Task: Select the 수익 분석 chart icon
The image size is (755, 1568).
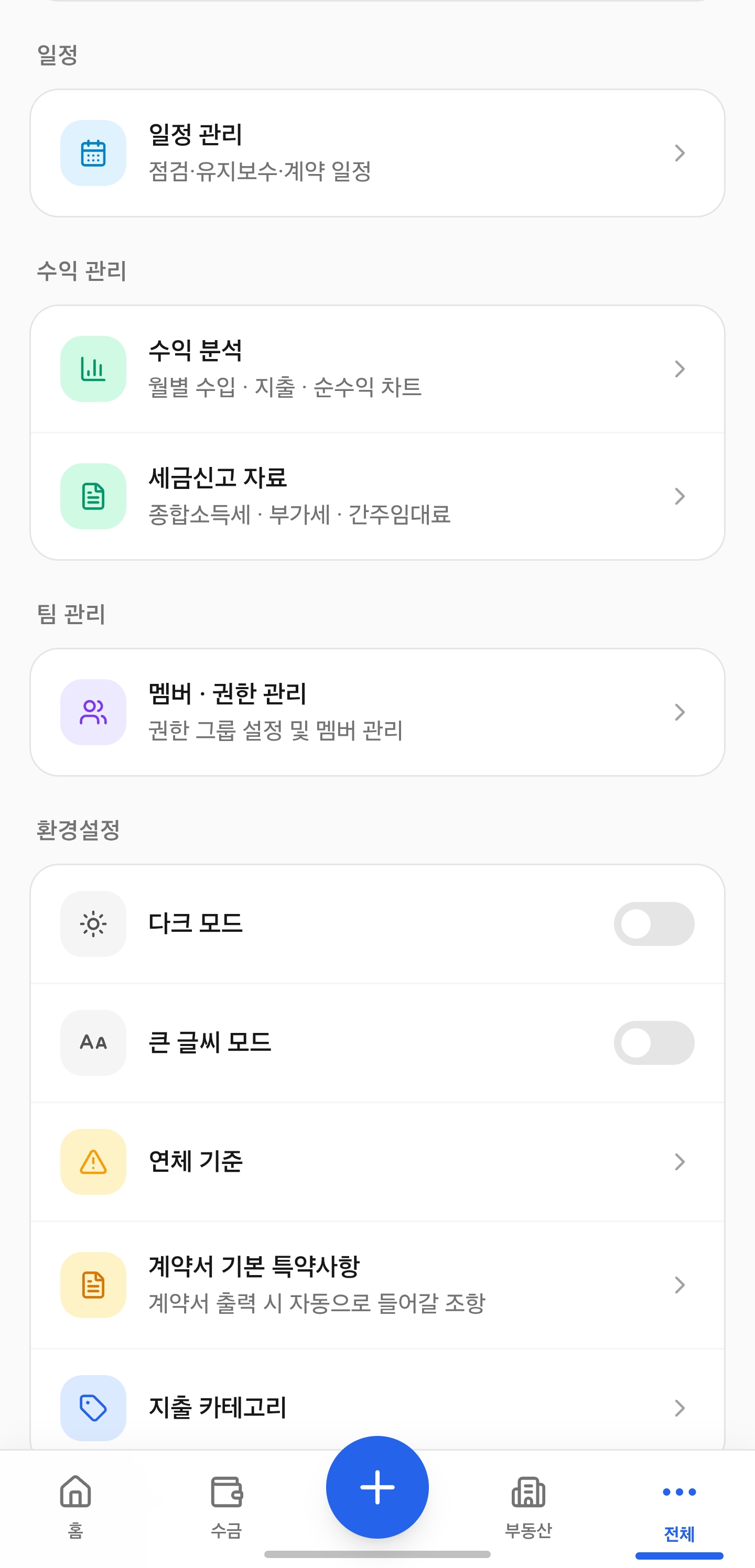Action: pos(93,369)
